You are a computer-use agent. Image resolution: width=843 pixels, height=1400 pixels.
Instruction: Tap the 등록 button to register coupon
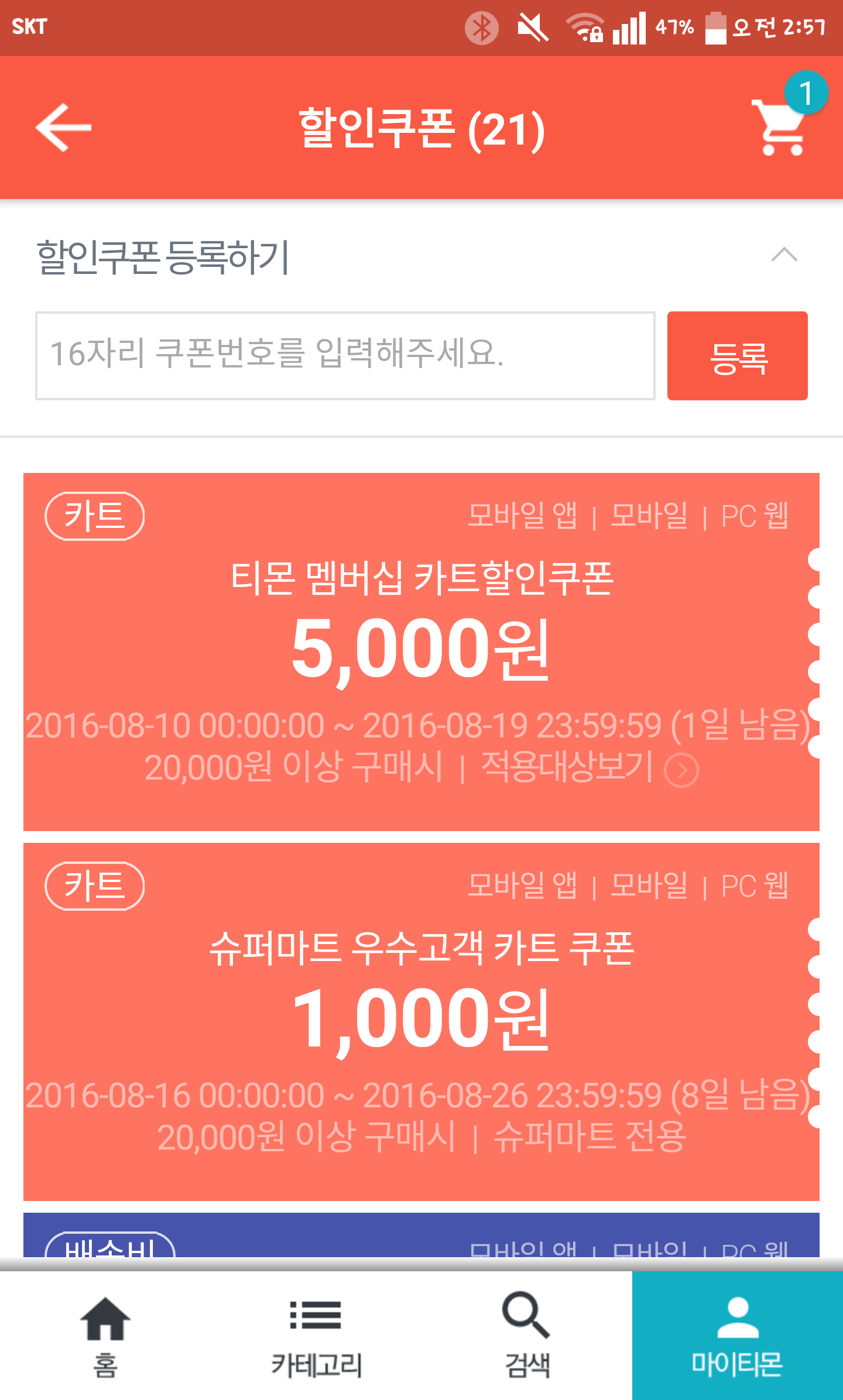click(x=737, y=356)
